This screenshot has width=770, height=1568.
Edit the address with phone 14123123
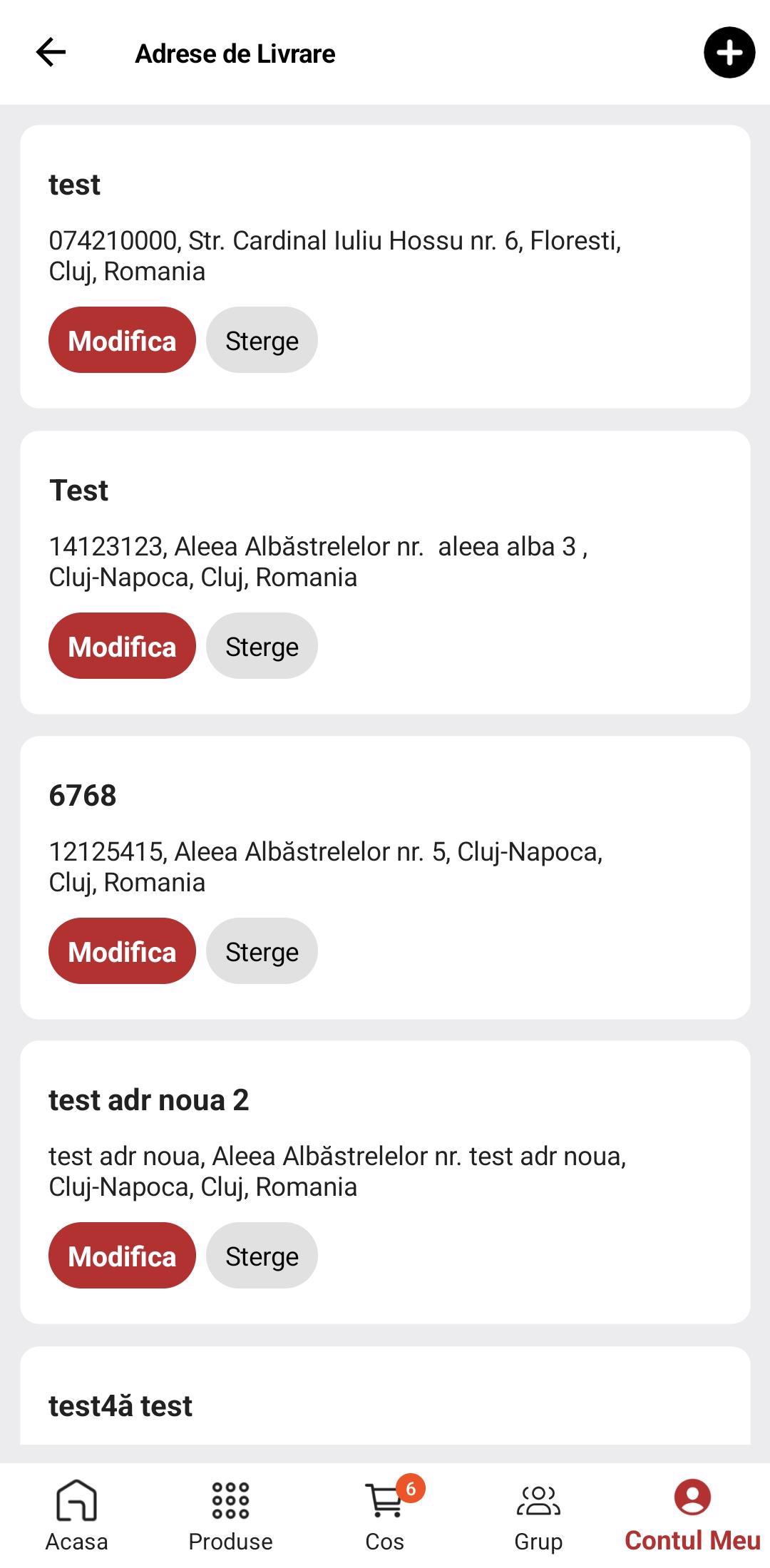click(x=122, y=646)
